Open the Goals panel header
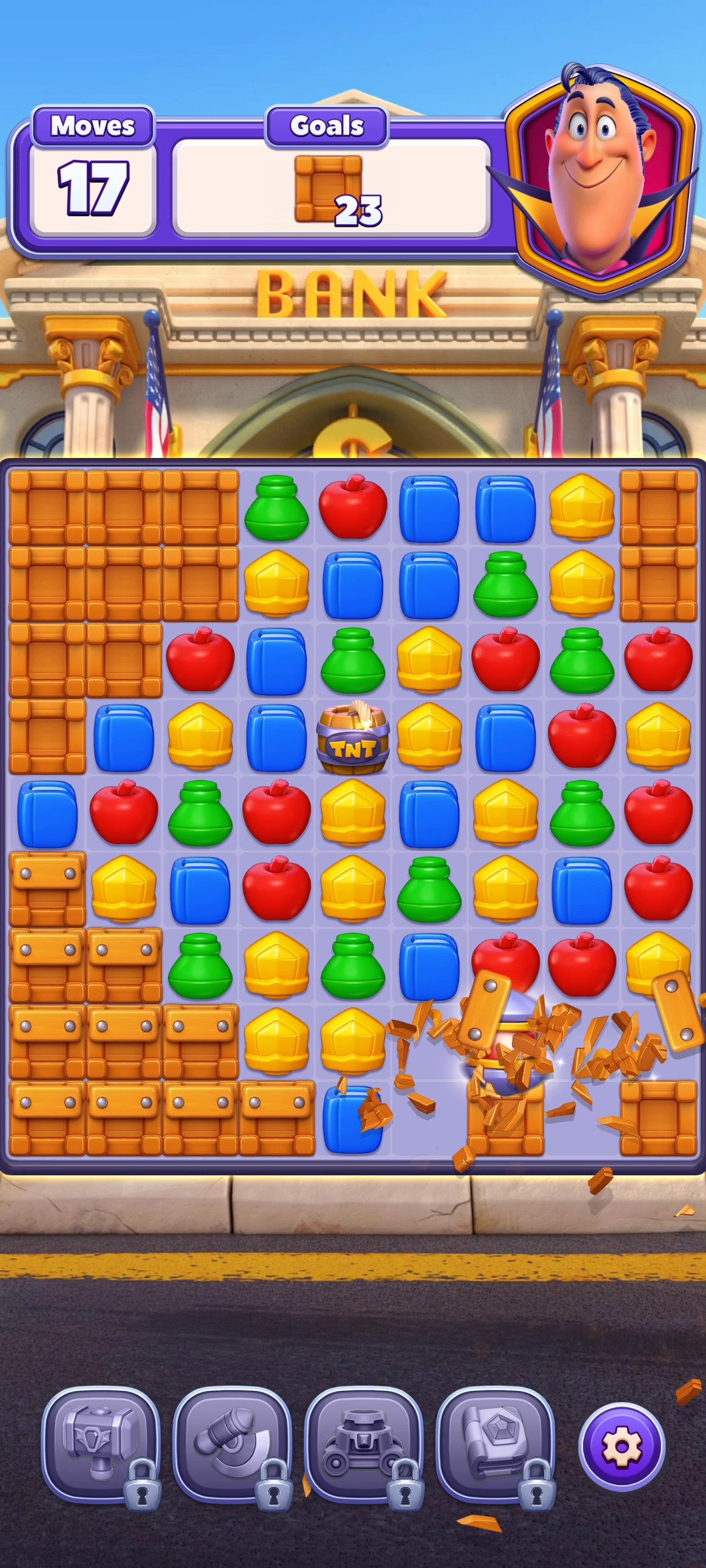 point(327,125)
